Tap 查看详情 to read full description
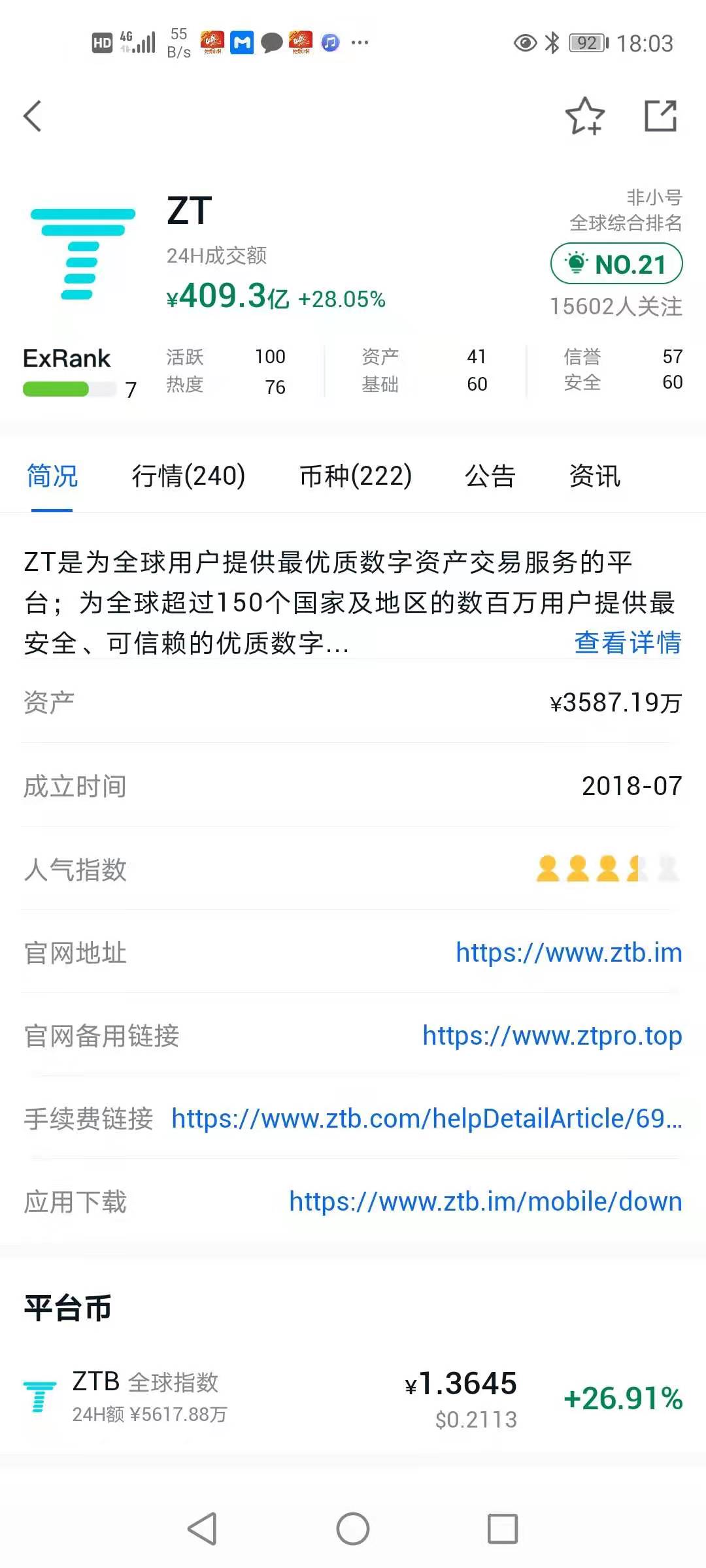Screen dimensions: 706x1568 [x=628, y=643]
